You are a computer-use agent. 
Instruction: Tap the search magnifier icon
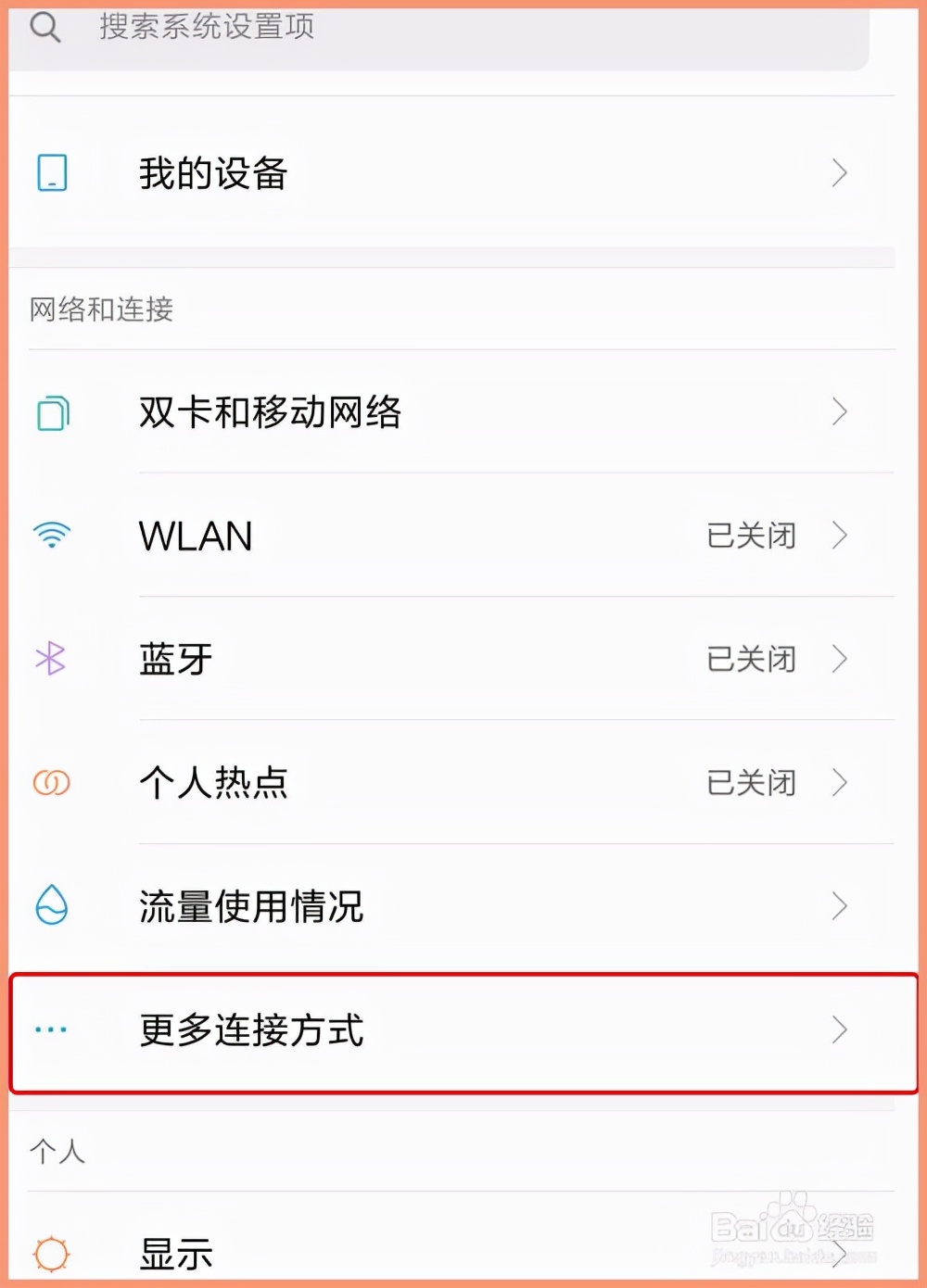click(x=45, y=26)
